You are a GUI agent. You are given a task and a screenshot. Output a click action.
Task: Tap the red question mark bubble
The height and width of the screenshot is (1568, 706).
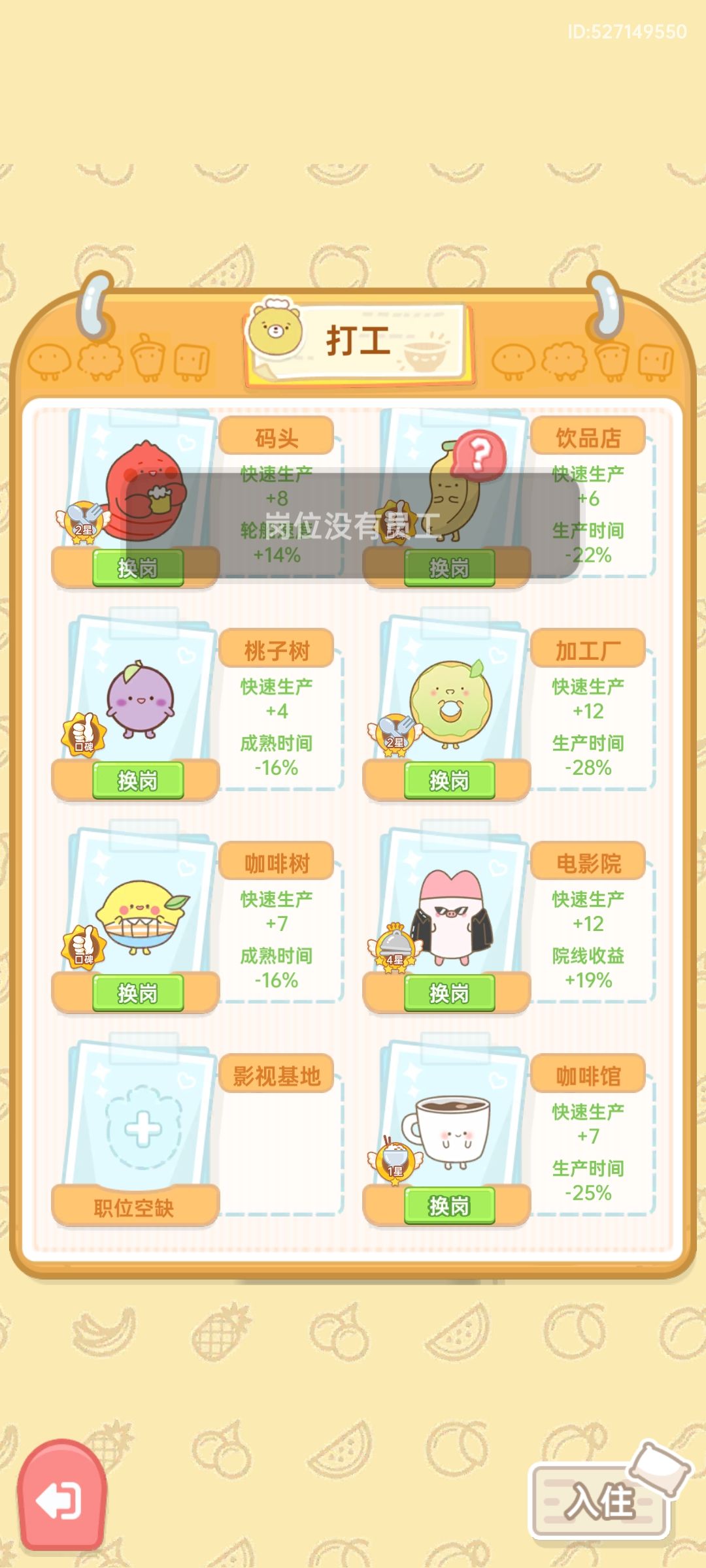coord(480,454)
